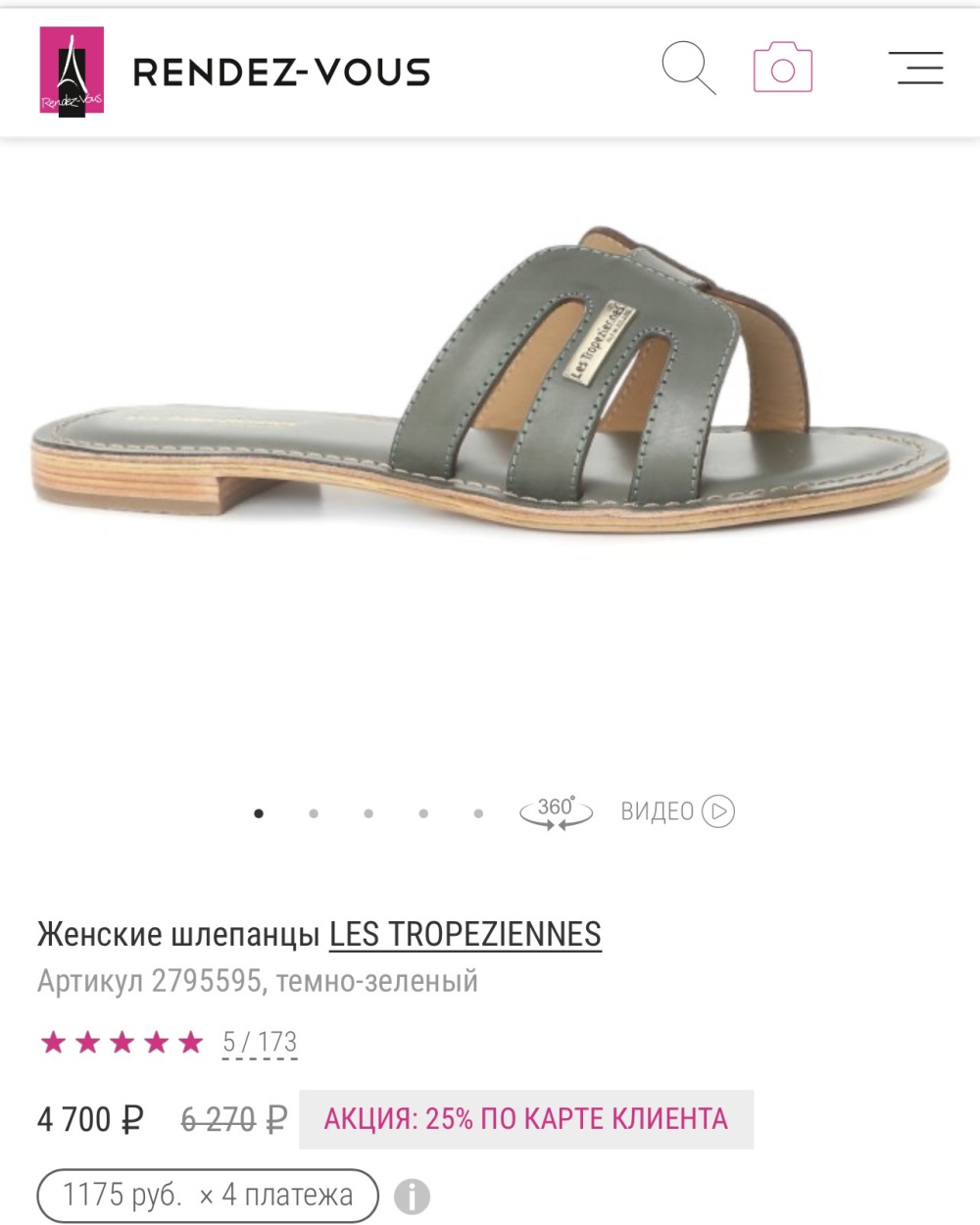Go to Rendez-Vous home via logo
The width and height of the screenshot is (980, 1225).
tap(72, 71)
